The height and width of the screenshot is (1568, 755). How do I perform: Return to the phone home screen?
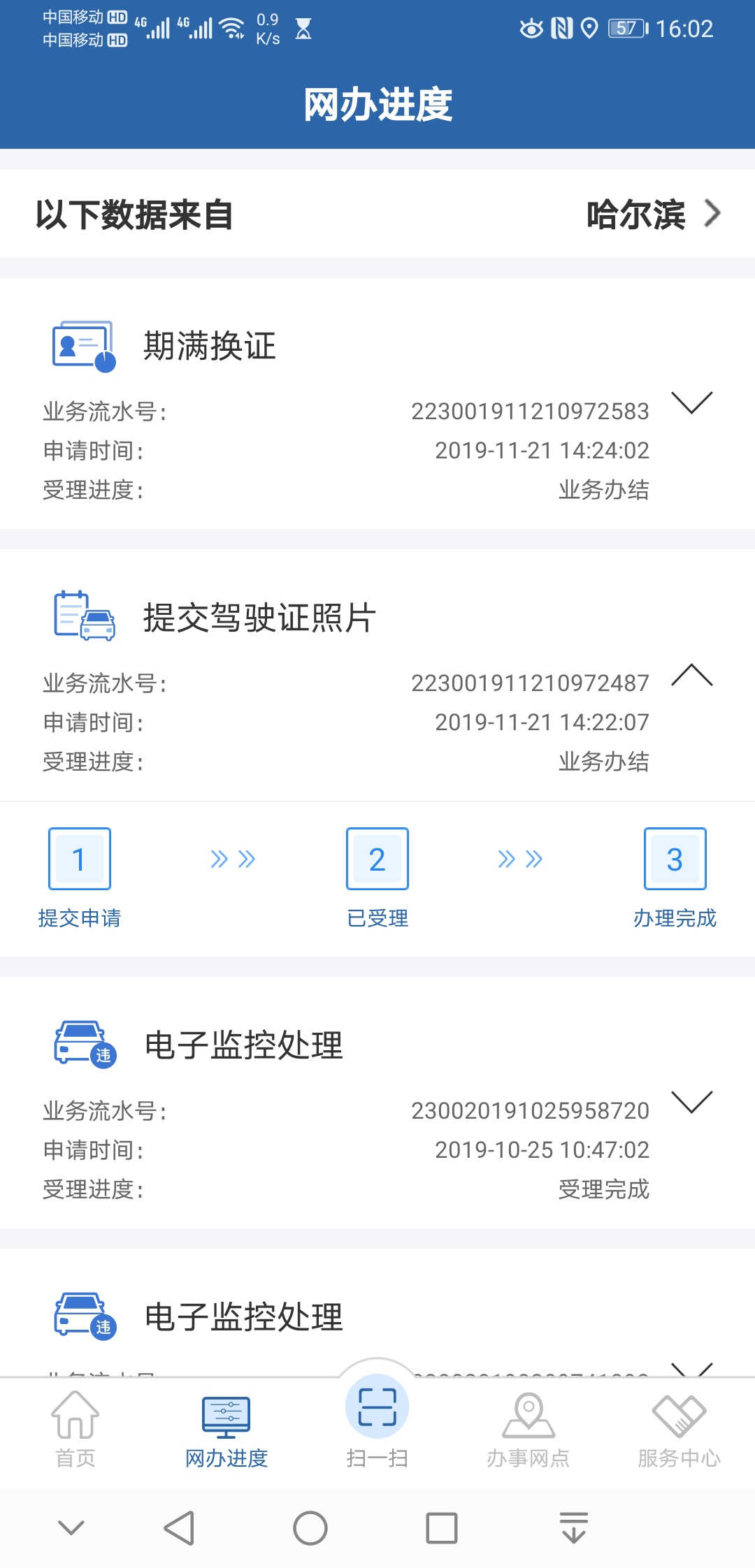(310, 1528)
